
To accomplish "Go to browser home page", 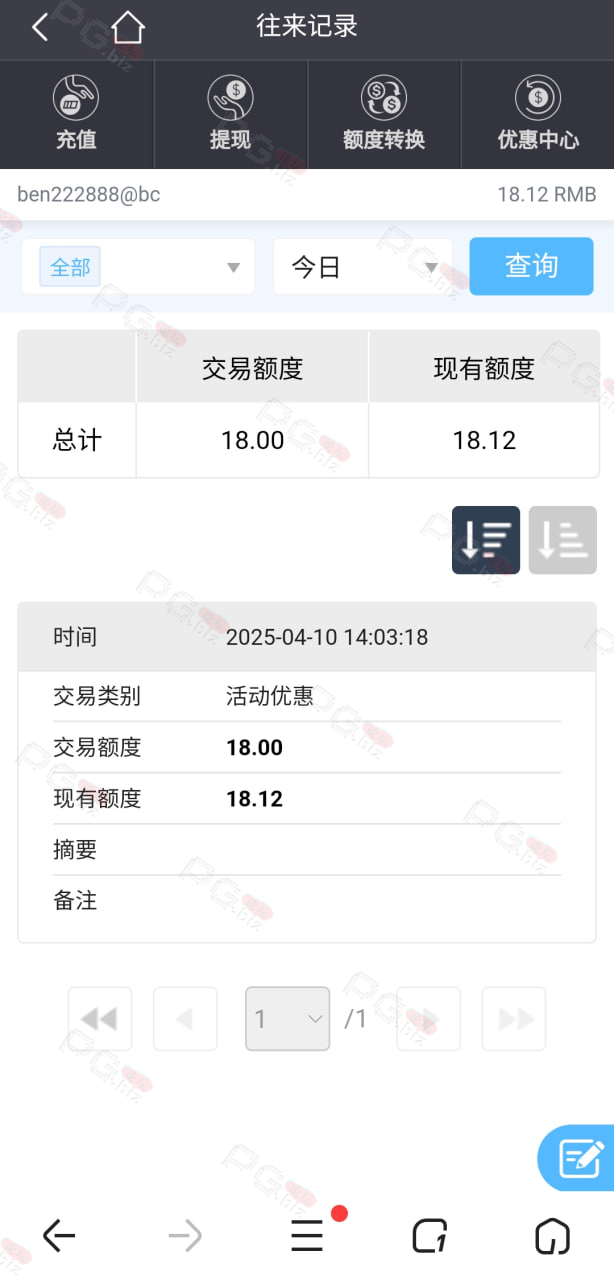I will coord(552,1237).
